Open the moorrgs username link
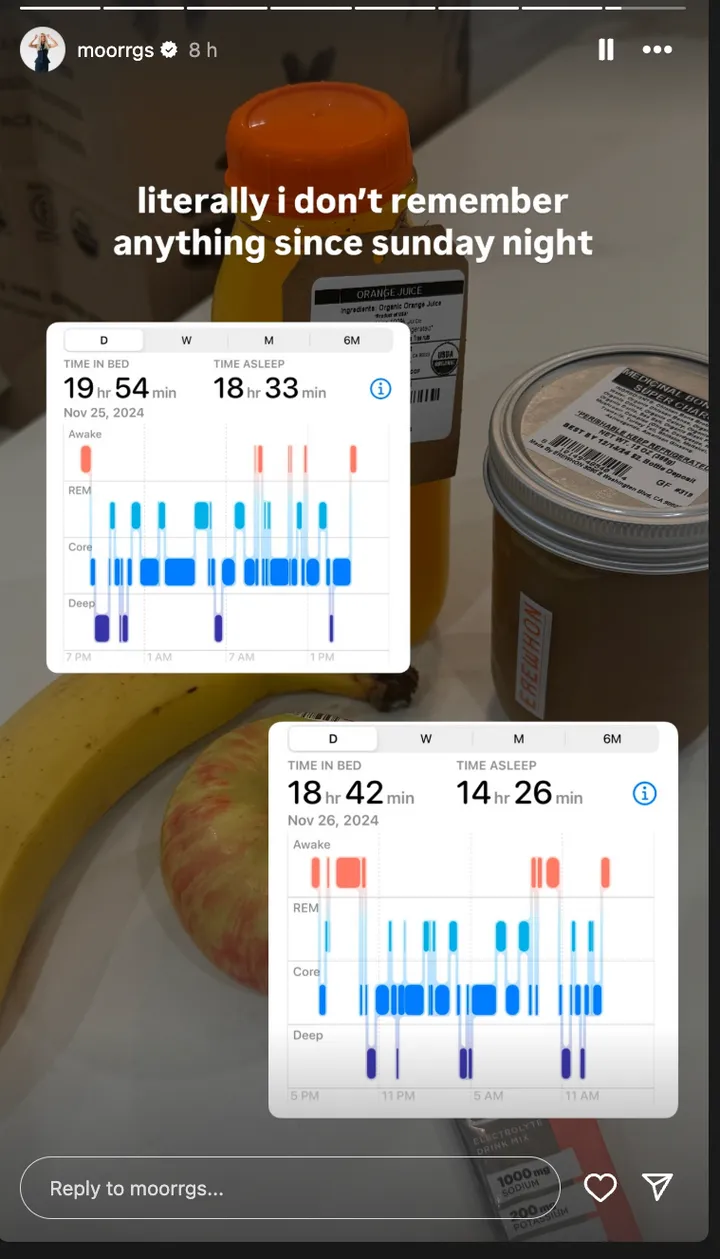Image resolution: width=720 pixels, height=1259 pixels. (x=113, y=50)
